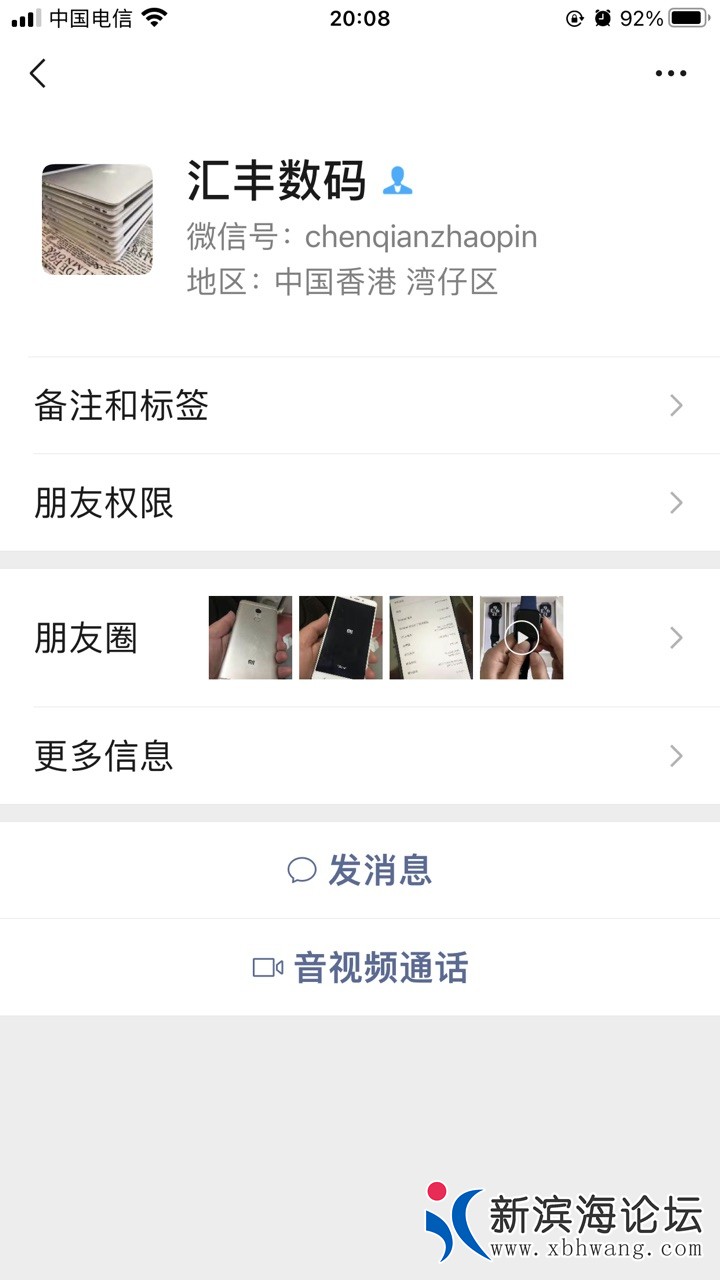Start a 音视频通话 call
This screenshot has height=1280, width=720.
tap(360, 967)
